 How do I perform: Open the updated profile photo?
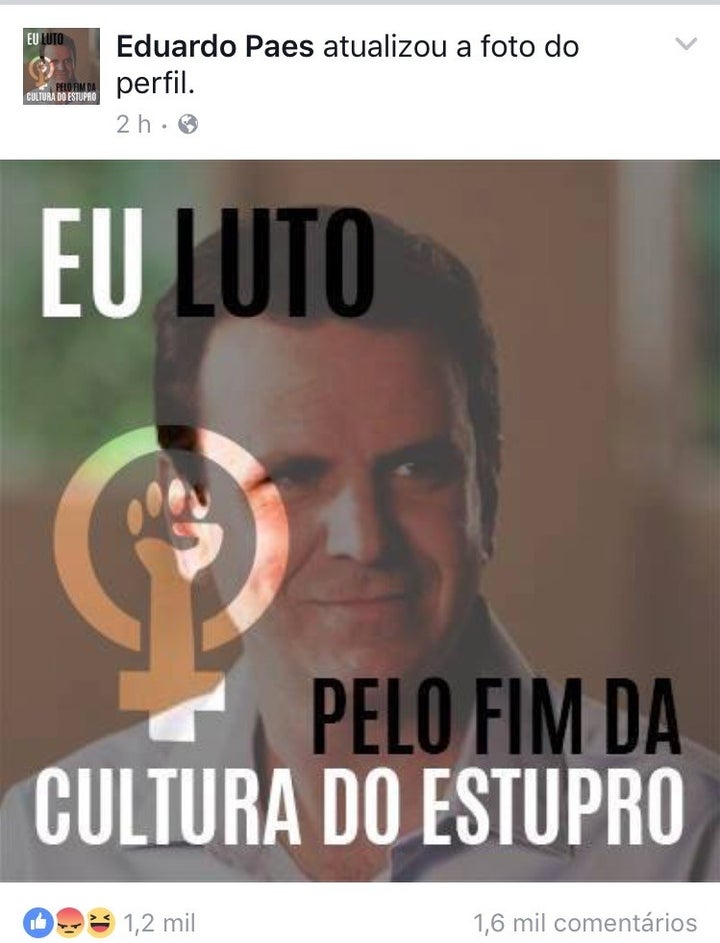click(x=360, y=520)
